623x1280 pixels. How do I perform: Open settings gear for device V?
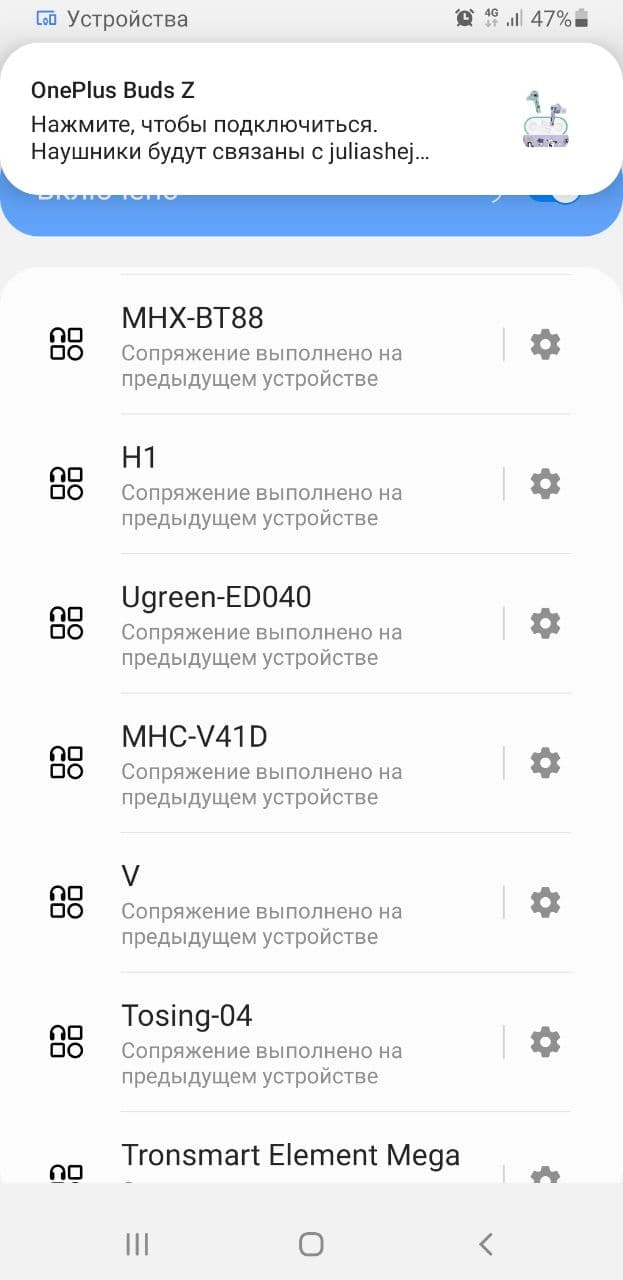545,903
